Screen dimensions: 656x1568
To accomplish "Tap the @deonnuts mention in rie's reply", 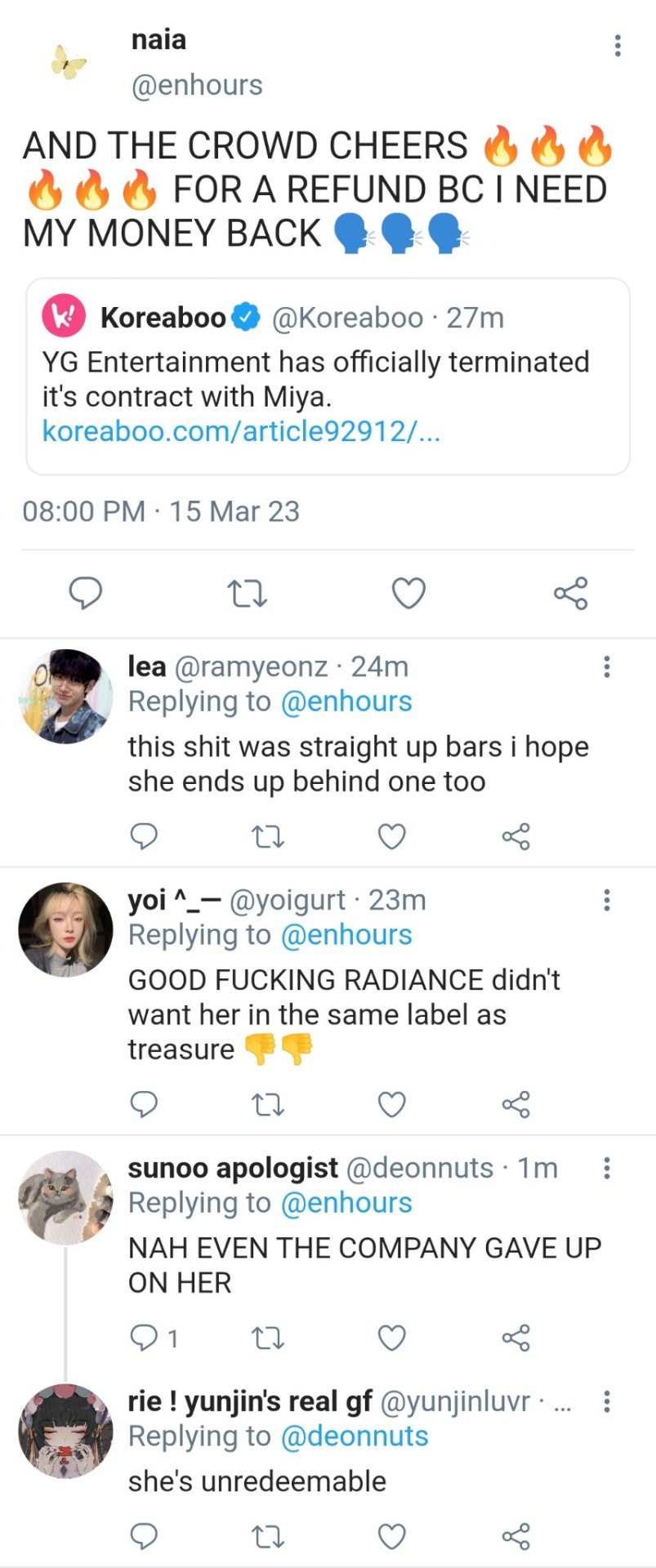I will 355,1437.
